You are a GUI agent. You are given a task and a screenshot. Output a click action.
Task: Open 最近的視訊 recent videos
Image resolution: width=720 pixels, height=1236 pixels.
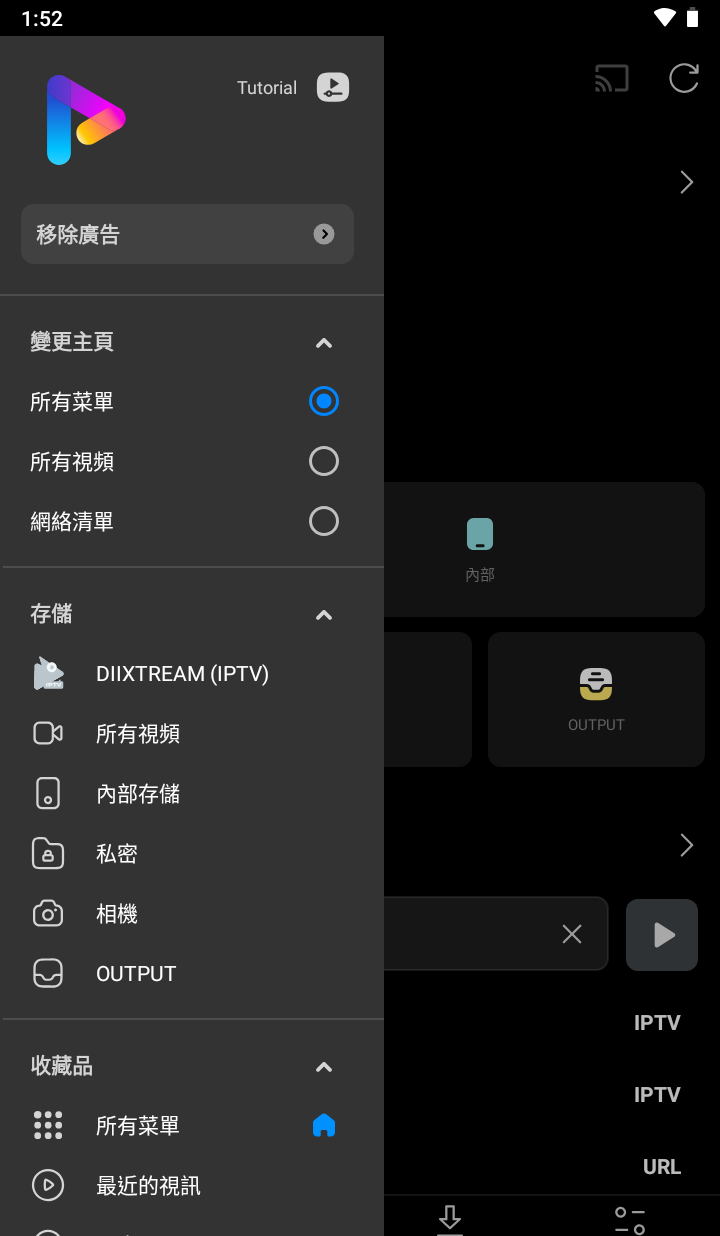(x=148, y=1186)
